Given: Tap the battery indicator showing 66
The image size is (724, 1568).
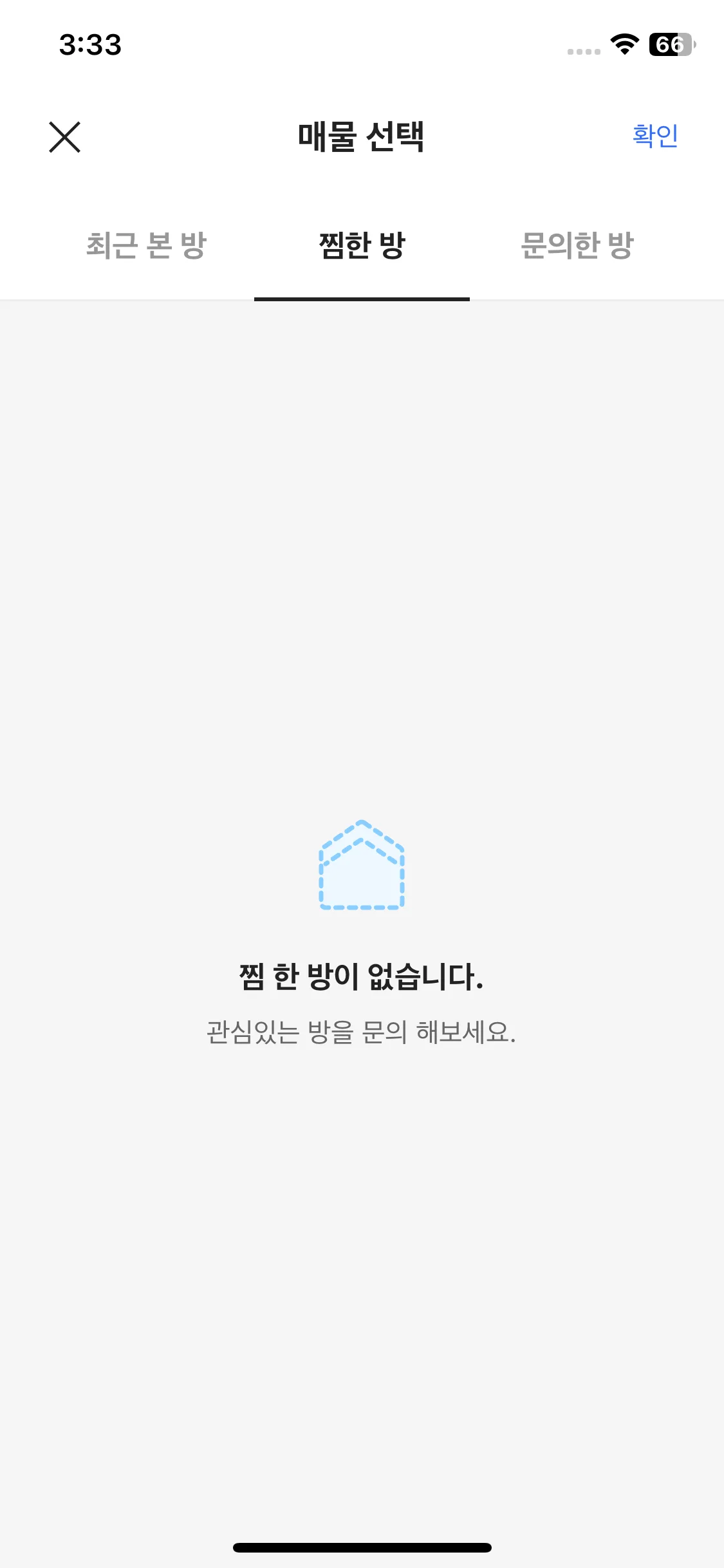Looking at the screenshot, I should pyautogui.click(x=670, y=44).
